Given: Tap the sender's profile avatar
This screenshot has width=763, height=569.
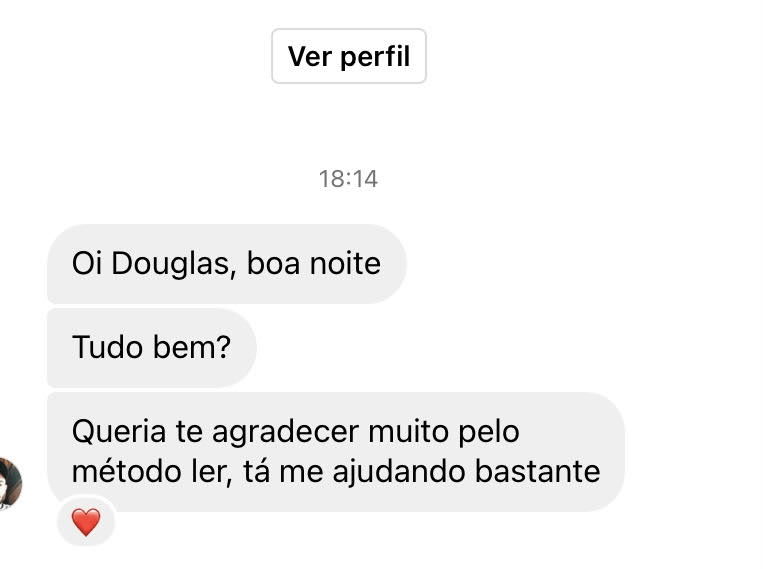Looking at the screenshot, I should pos(10,484).
